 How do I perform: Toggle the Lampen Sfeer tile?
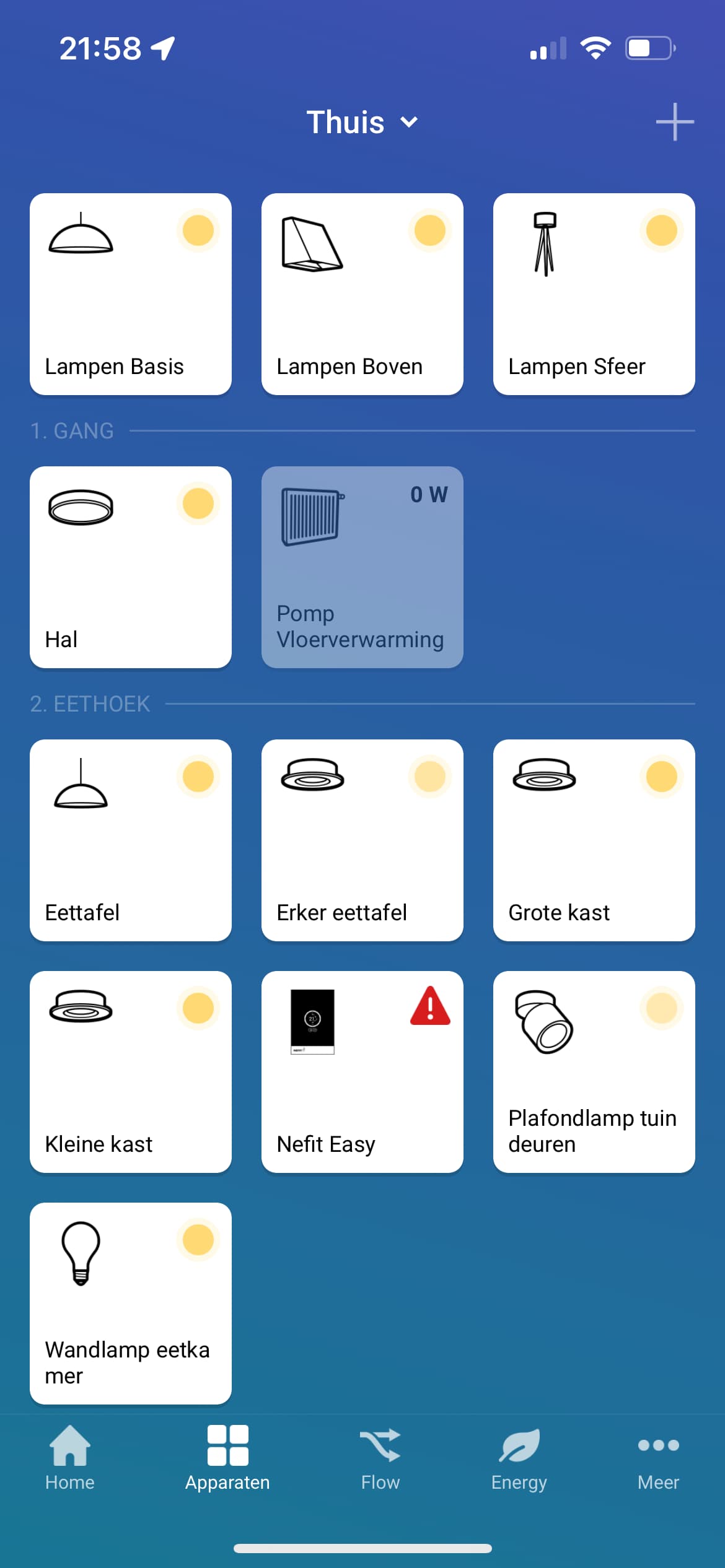tap(594, 294)
